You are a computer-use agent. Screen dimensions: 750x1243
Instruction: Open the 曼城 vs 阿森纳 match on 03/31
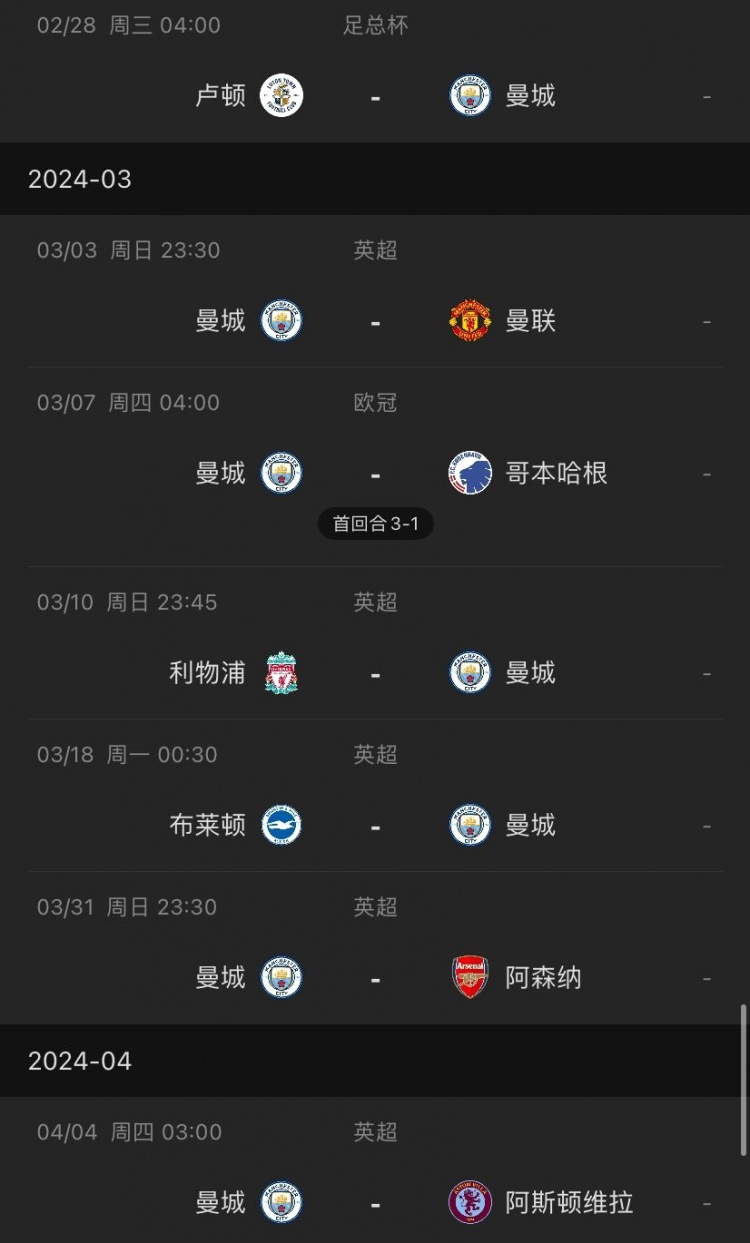375,978
